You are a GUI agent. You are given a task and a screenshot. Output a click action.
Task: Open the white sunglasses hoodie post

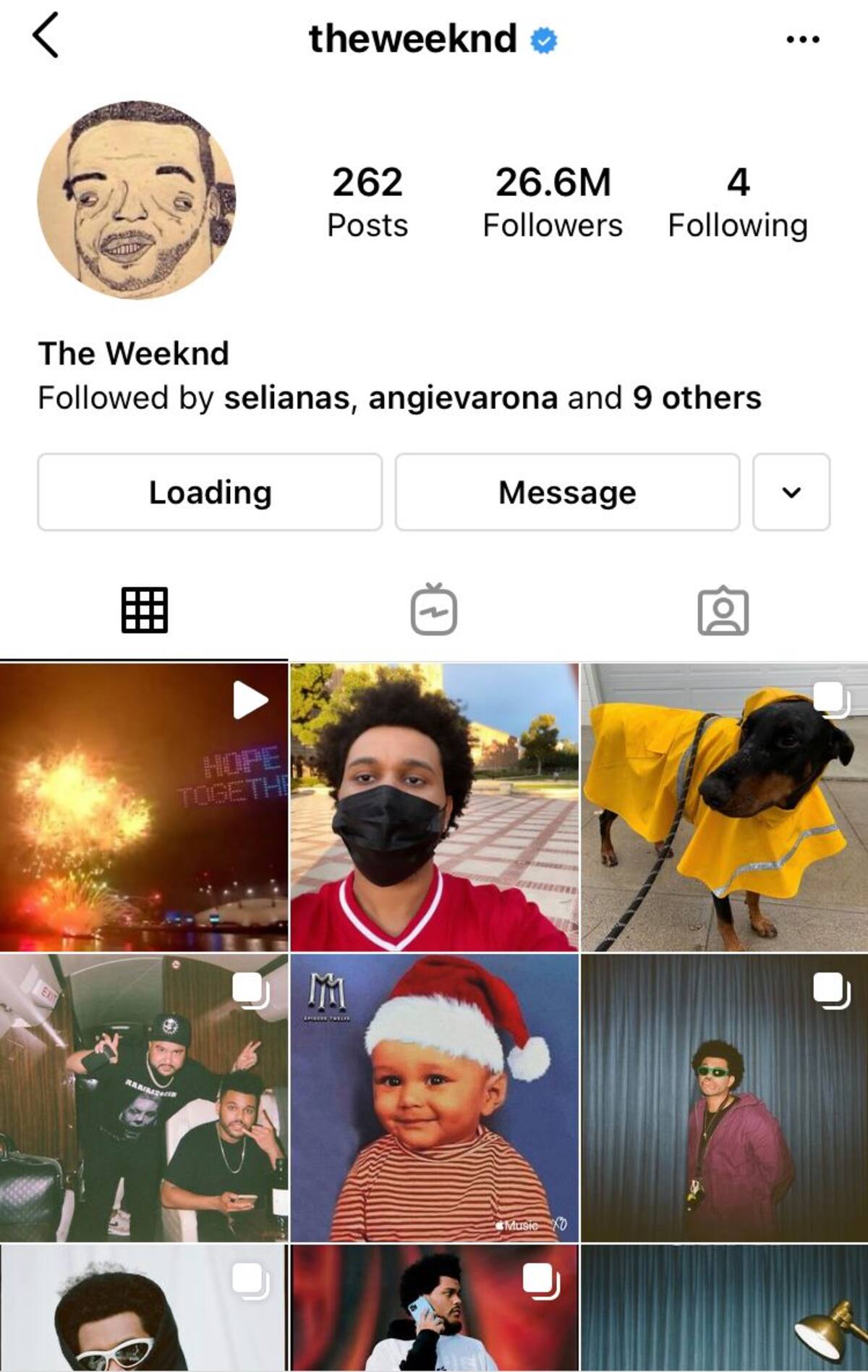click(143, 1308)
